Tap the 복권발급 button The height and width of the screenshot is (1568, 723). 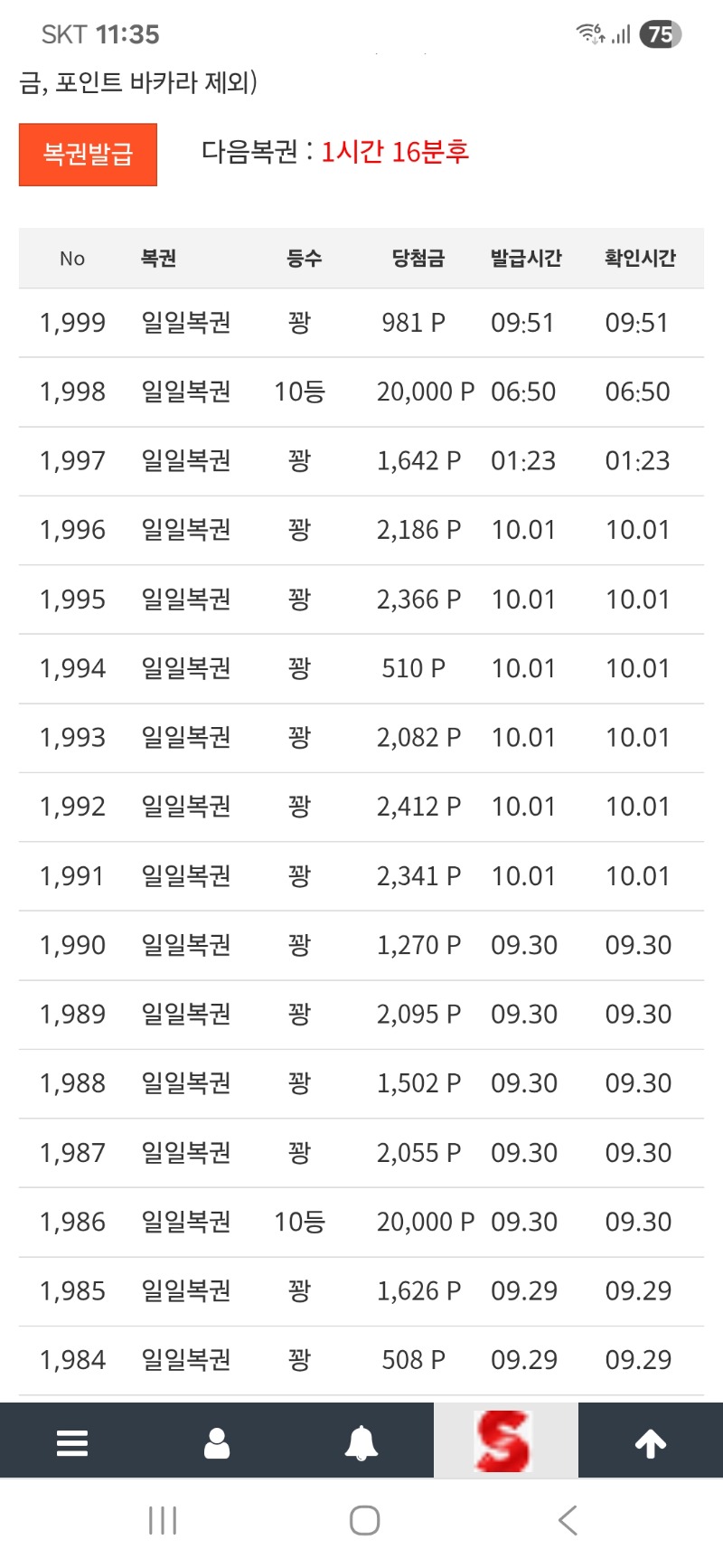click(88, 155)
